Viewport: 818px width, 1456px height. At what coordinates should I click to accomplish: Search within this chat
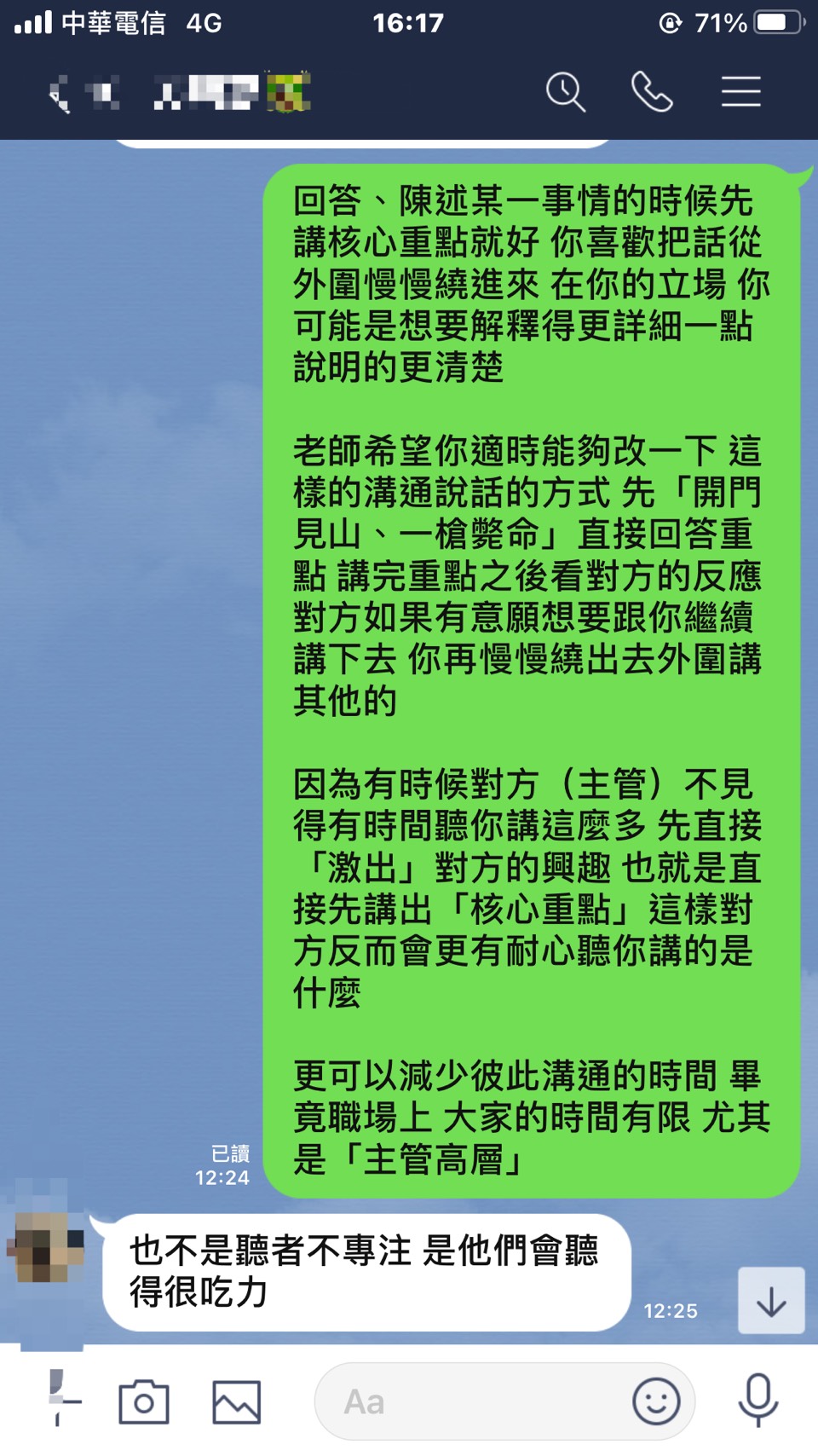[566, 92]
